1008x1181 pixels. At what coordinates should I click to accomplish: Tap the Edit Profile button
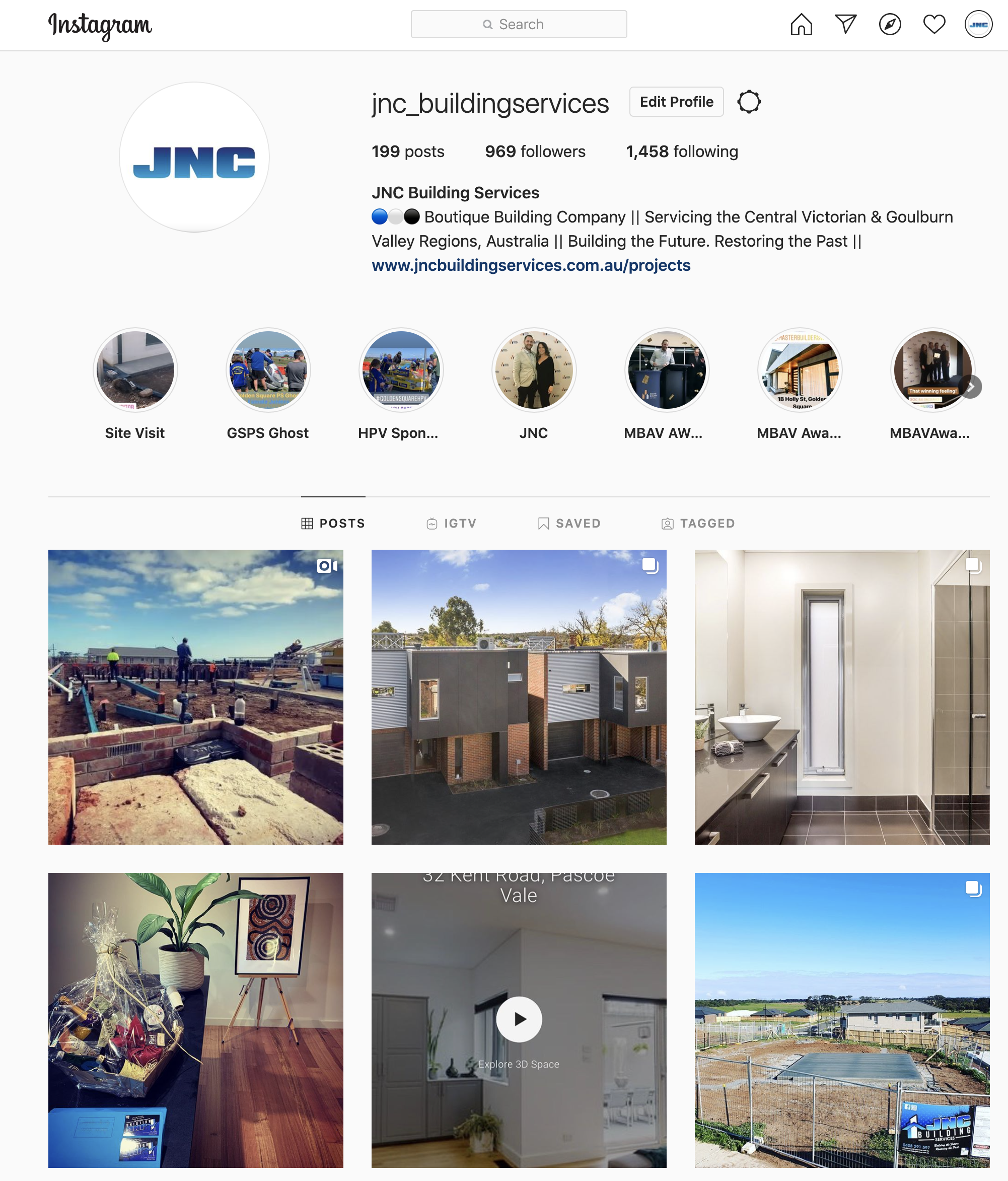tap(676, 102)
